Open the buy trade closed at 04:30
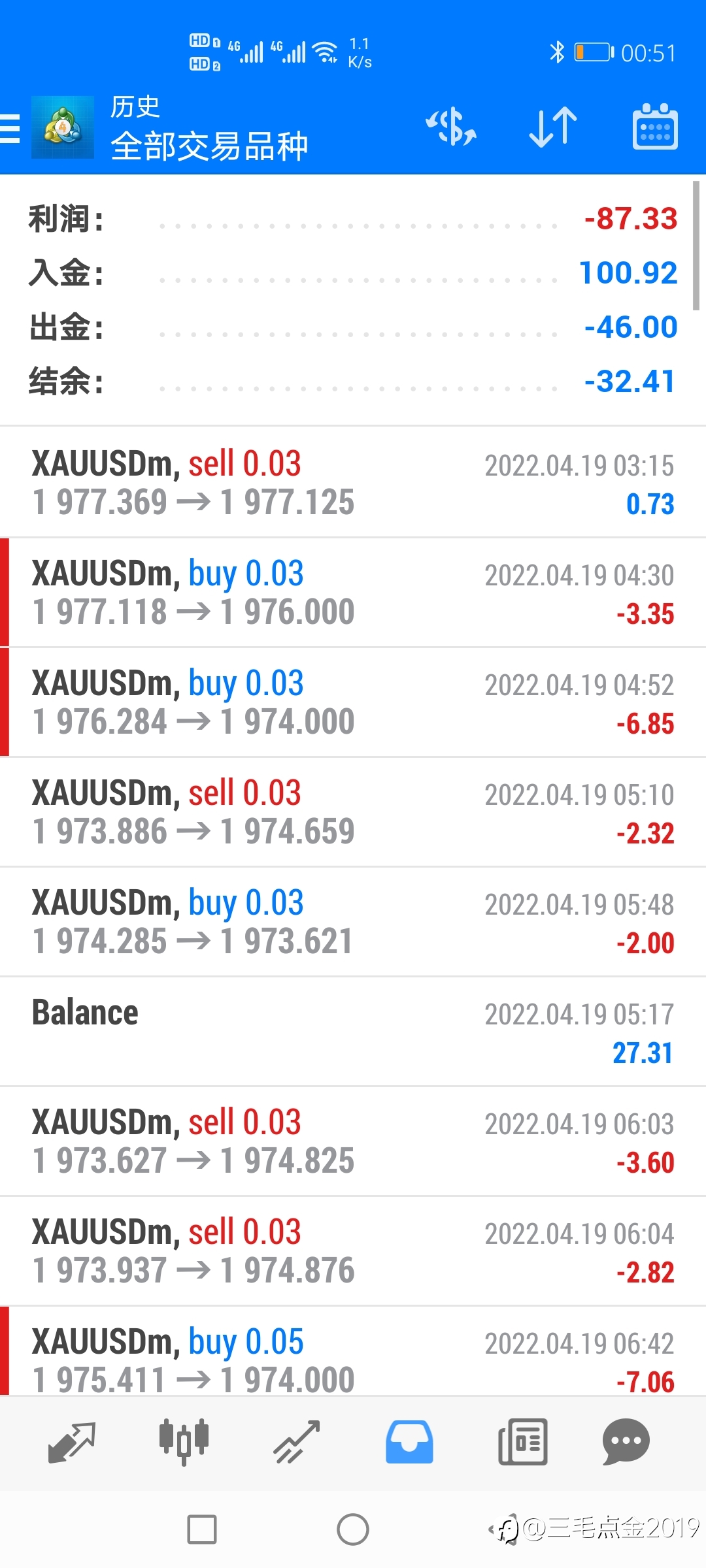Screen dimensions: 706x1568 (353, 593)
